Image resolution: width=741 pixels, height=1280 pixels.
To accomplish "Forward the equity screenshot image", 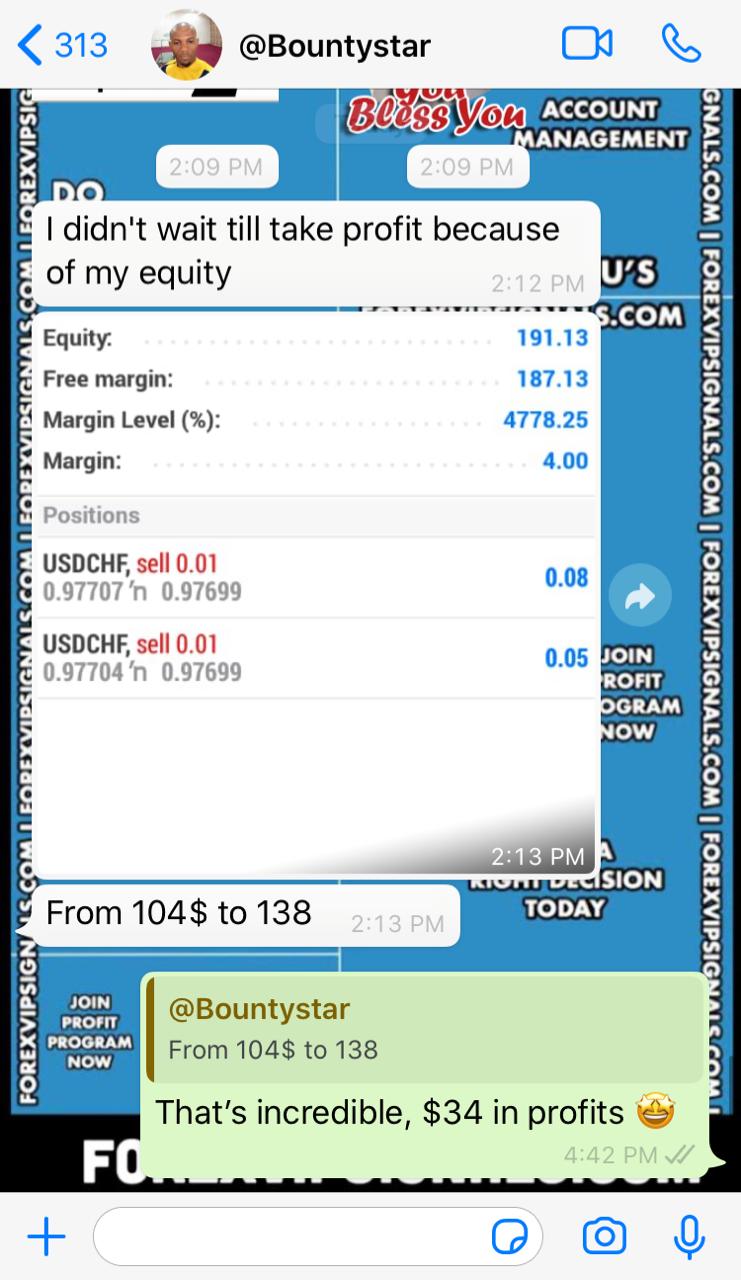I will 639,596.
